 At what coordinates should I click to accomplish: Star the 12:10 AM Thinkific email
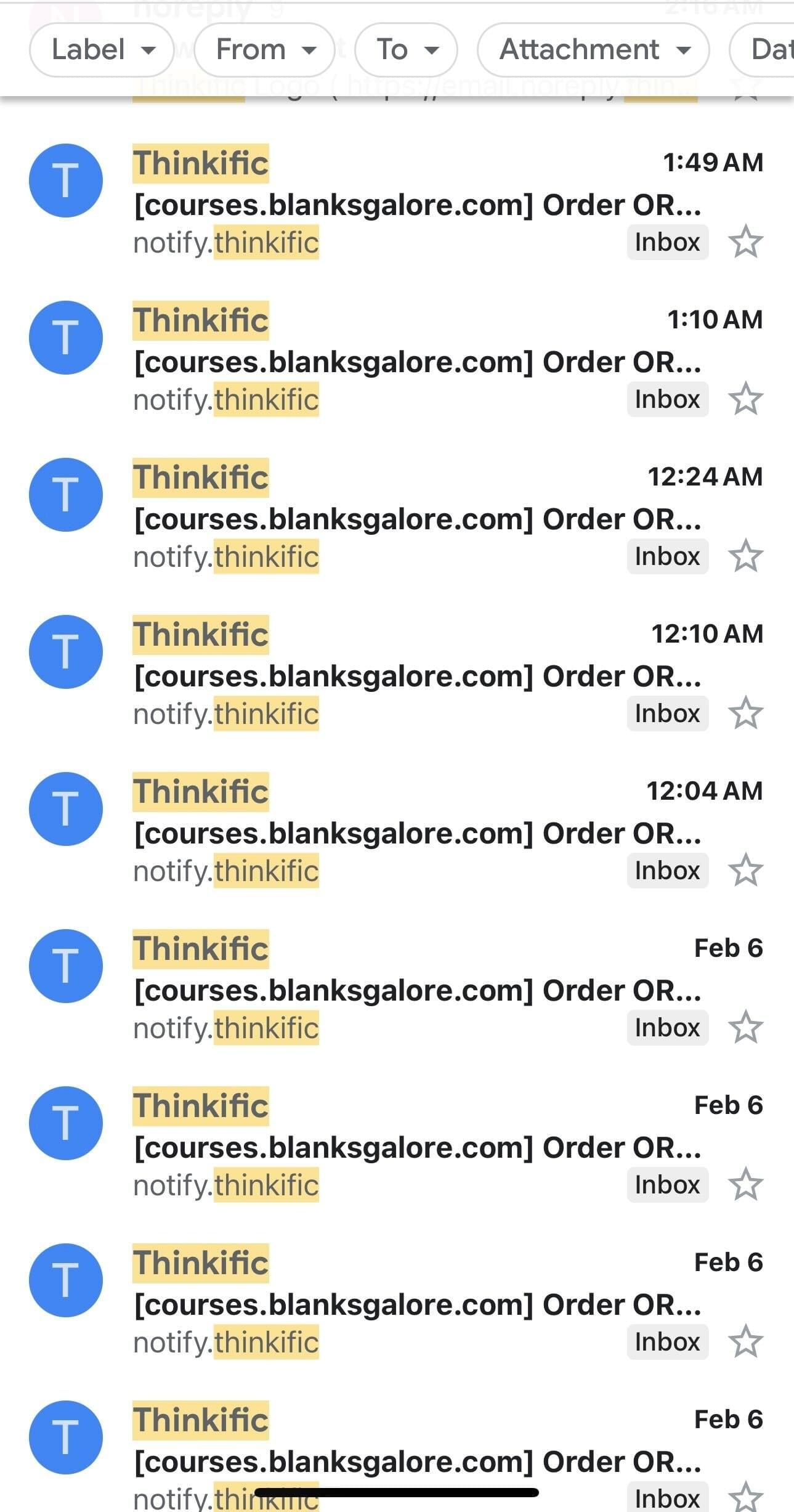point(745,713)
